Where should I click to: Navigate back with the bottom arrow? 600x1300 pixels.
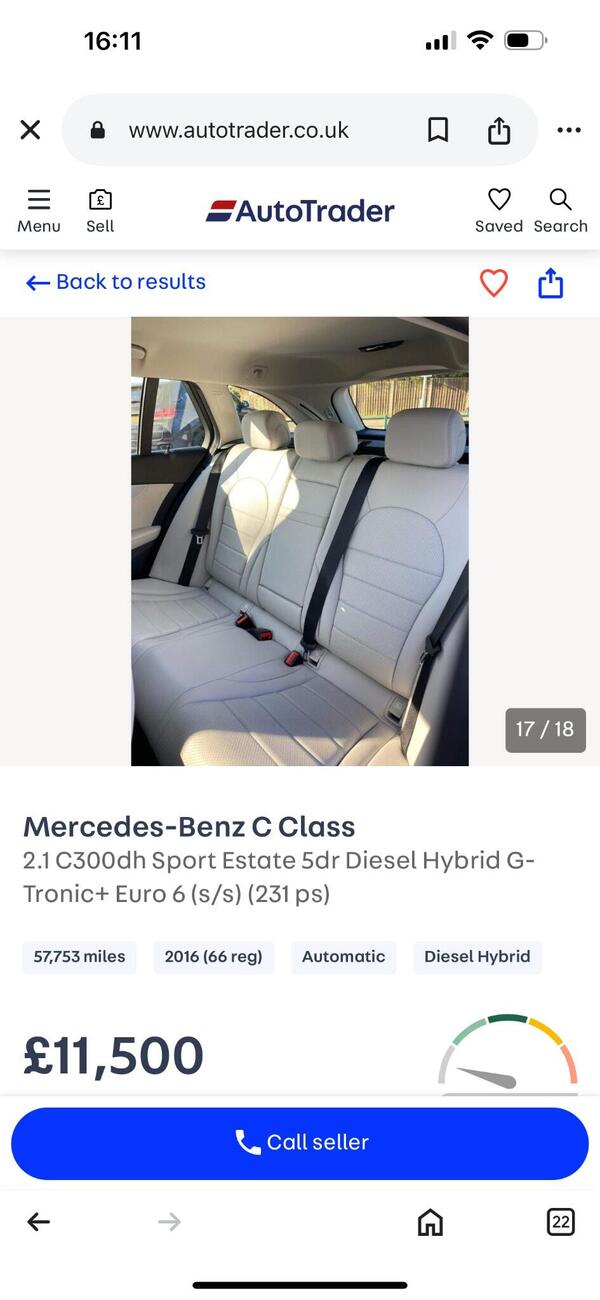[38, 1221]
